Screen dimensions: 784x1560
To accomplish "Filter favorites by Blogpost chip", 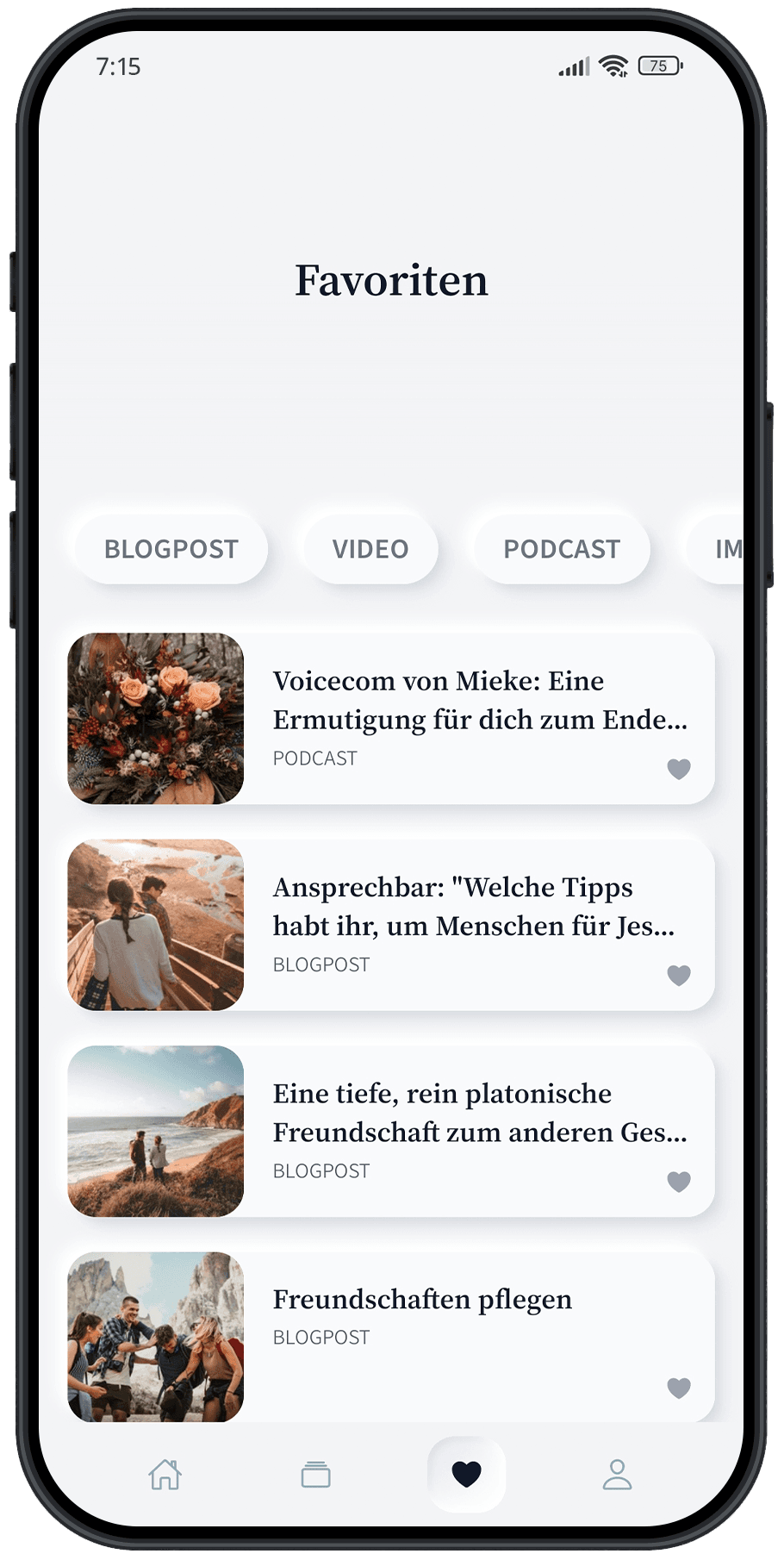I will (171, 549).
